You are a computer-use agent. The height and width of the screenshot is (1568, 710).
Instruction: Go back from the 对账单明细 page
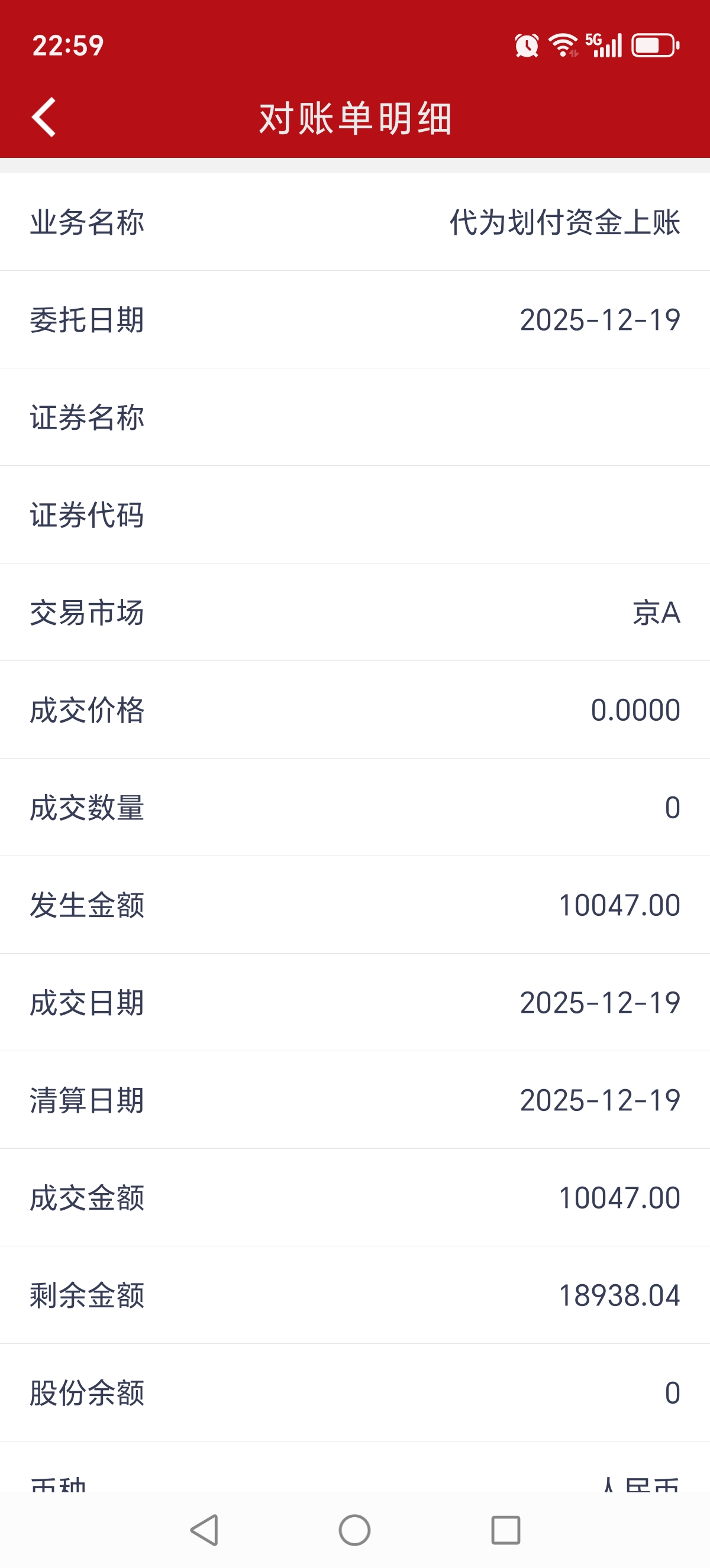point(44,117)
